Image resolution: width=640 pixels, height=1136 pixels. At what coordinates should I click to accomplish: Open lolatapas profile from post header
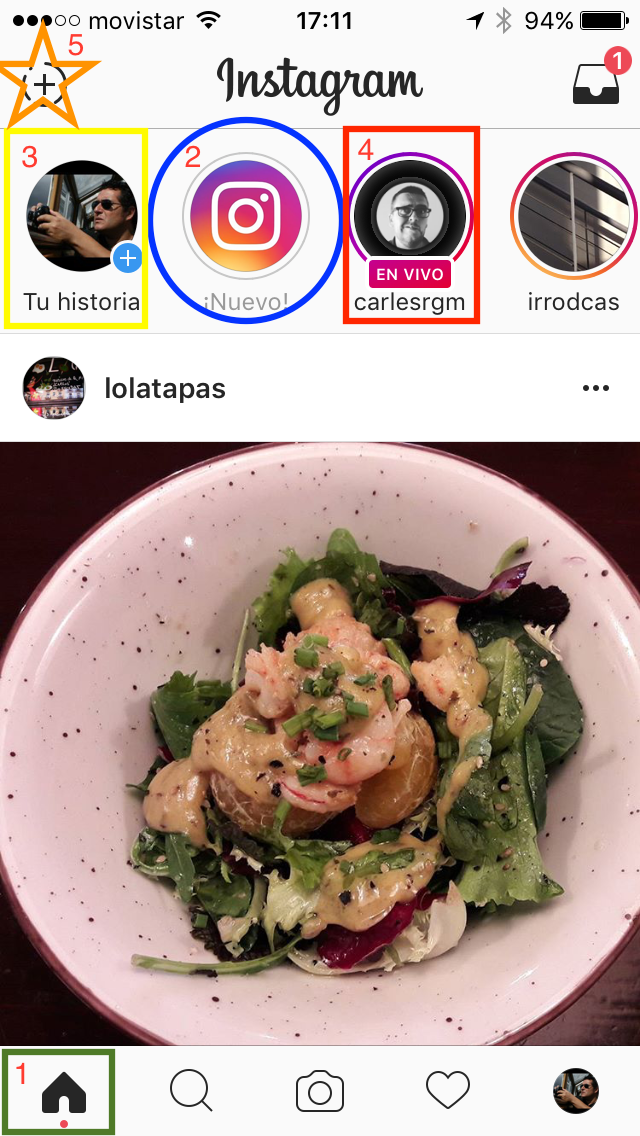tap(164, 389)
